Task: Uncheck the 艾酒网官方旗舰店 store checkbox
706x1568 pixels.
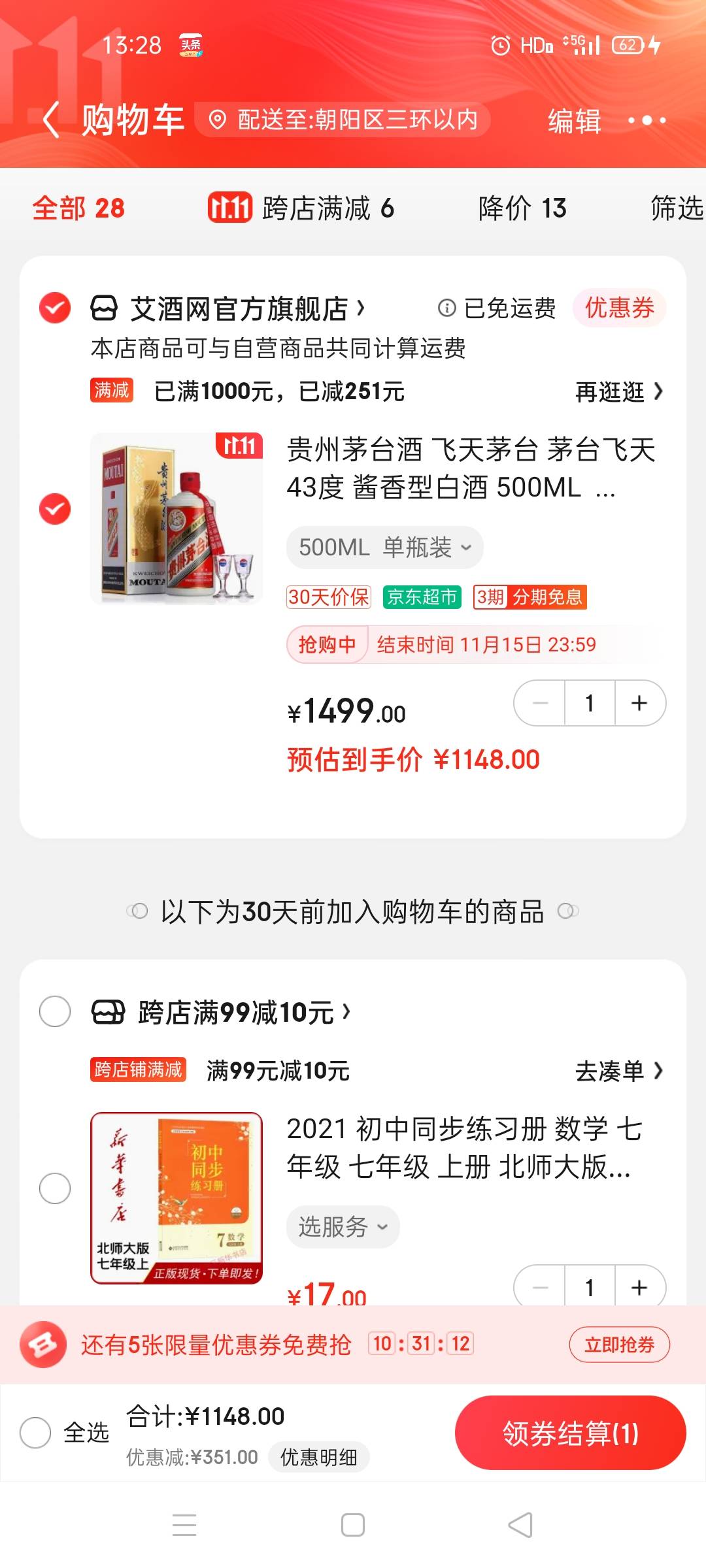Action: point(55,308)
